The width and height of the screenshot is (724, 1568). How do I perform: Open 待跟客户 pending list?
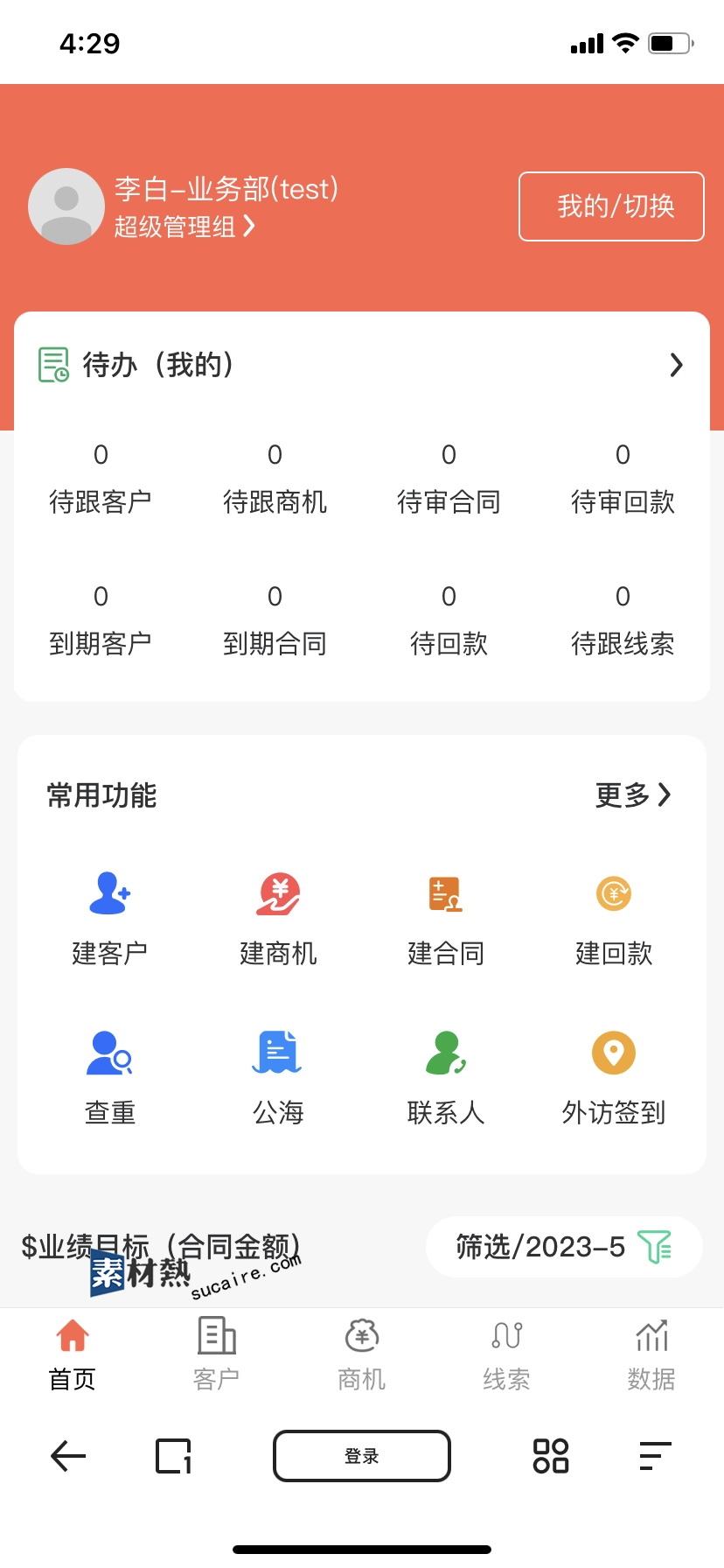tap(101, 479)
